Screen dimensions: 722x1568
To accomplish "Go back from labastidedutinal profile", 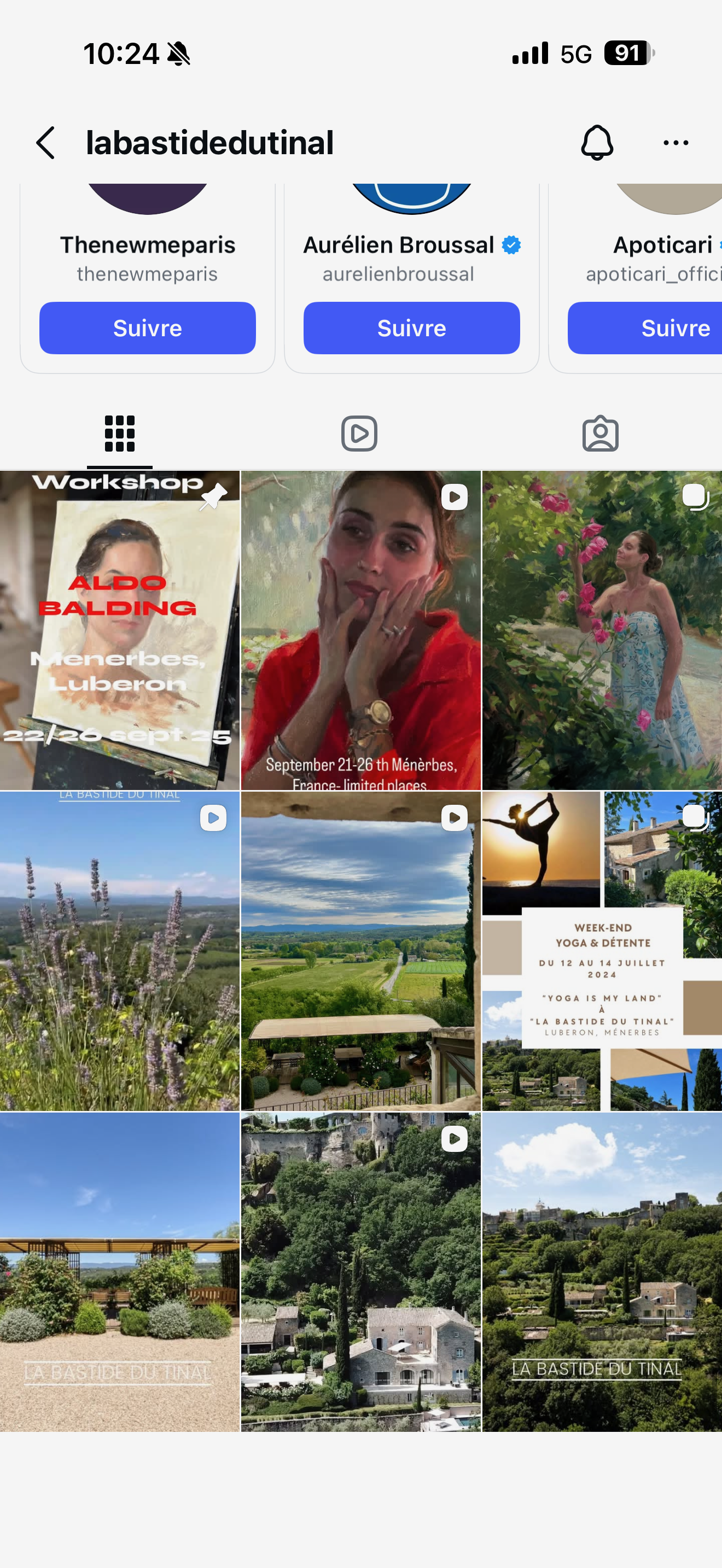I will tap(45, 143).
